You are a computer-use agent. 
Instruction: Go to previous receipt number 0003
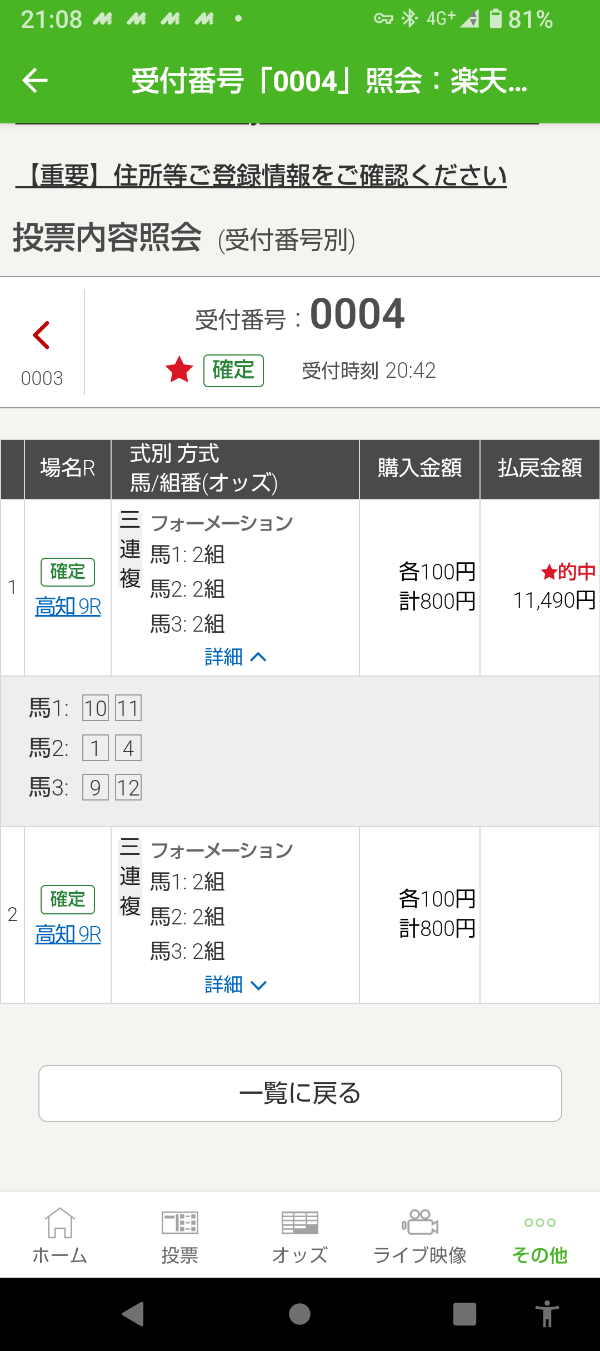click(x=42, y=349)
